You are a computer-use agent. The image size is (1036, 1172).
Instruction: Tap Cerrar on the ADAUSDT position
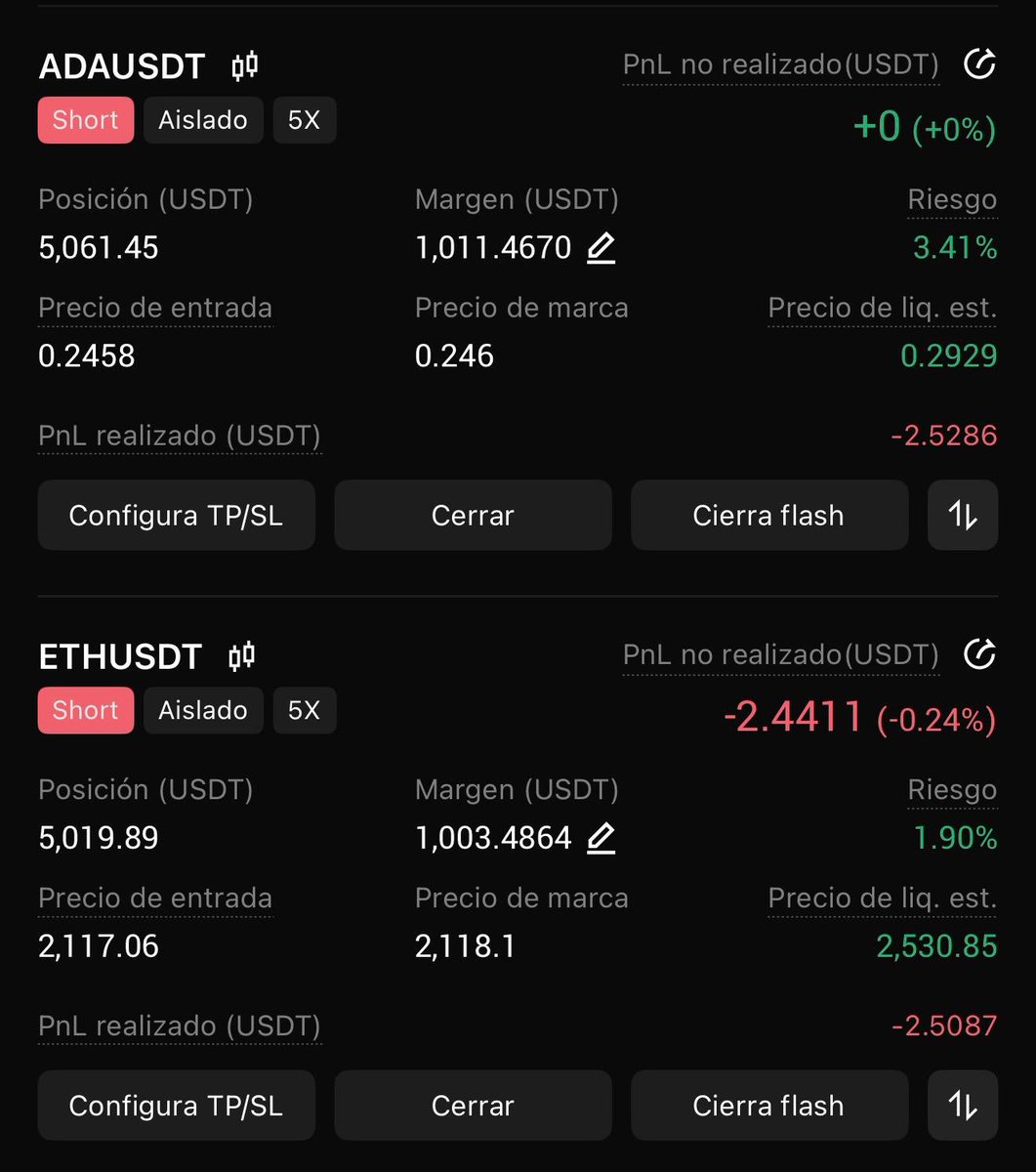pos(473,515)
